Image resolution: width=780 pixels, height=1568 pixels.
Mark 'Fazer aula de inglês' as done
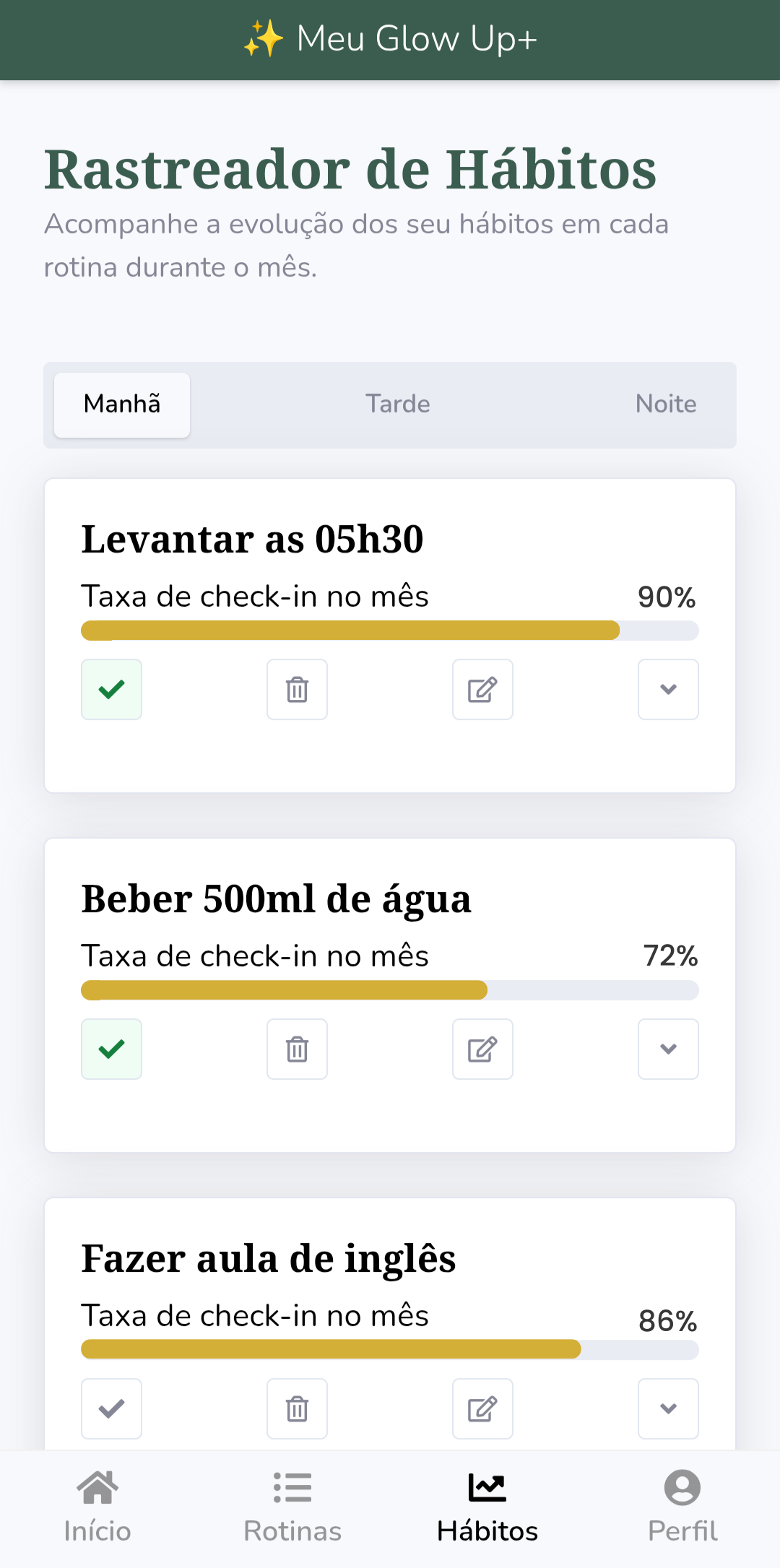pyautogui.click(x=111, y=1408)
